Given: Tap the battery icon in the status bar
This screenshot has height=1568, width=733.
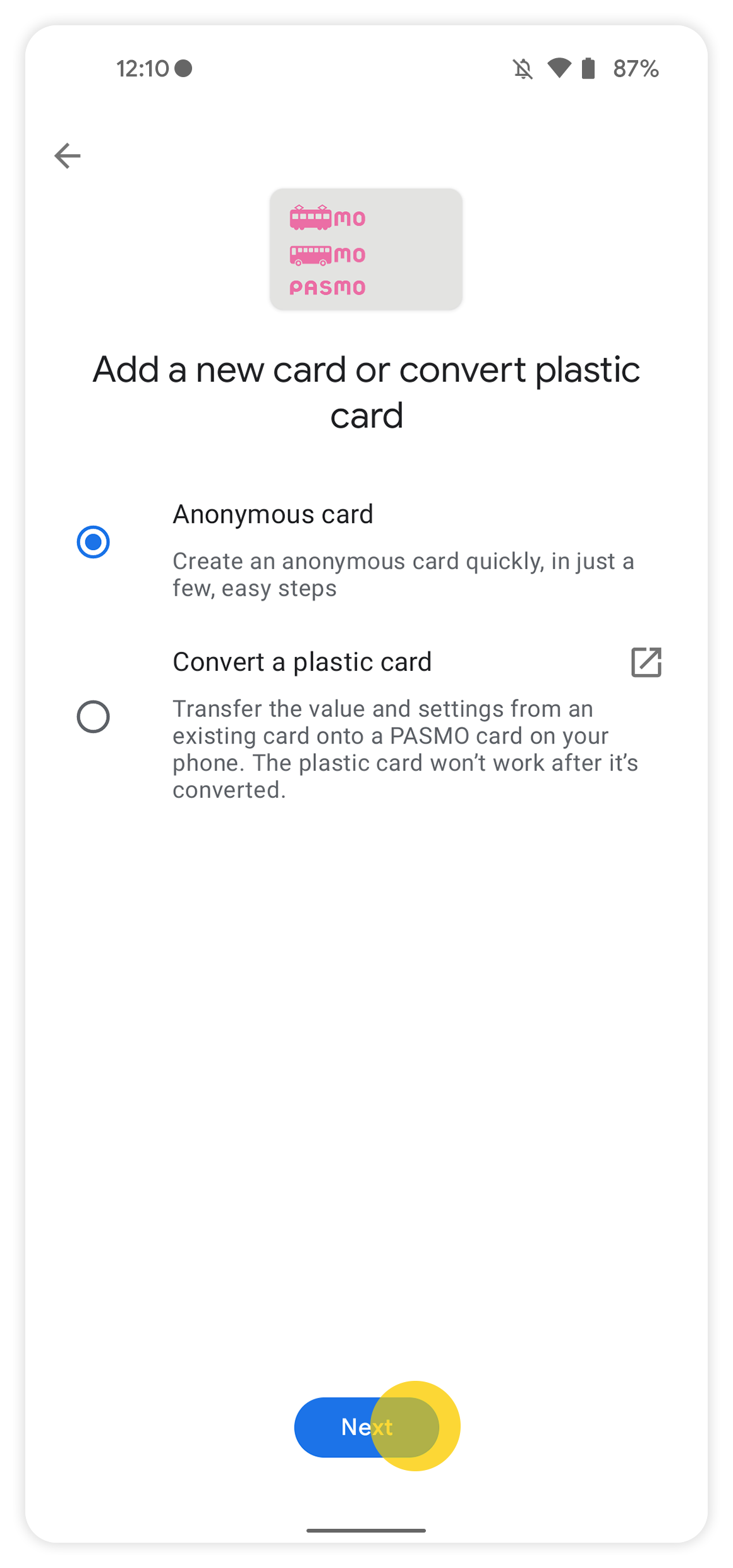Looking at the screenshot, I should [588, 69].
